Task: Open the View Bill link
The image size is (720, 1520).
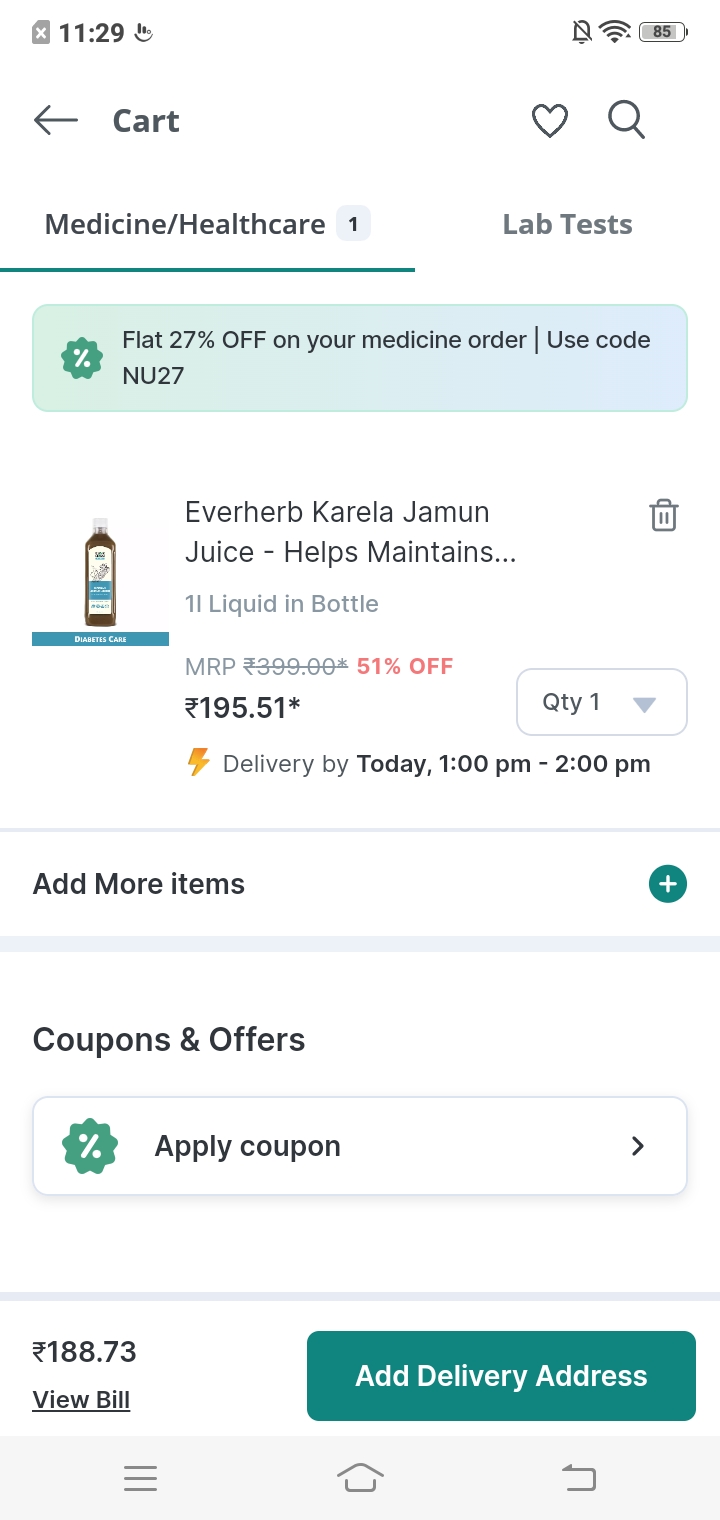Action: point(81,1400)
